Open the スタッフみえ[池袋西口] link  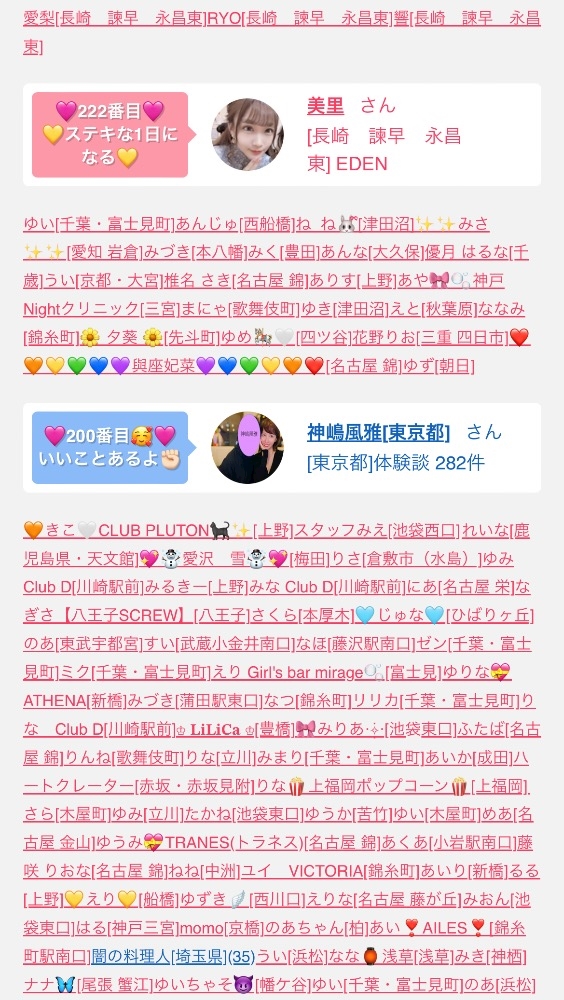(376, 531)
